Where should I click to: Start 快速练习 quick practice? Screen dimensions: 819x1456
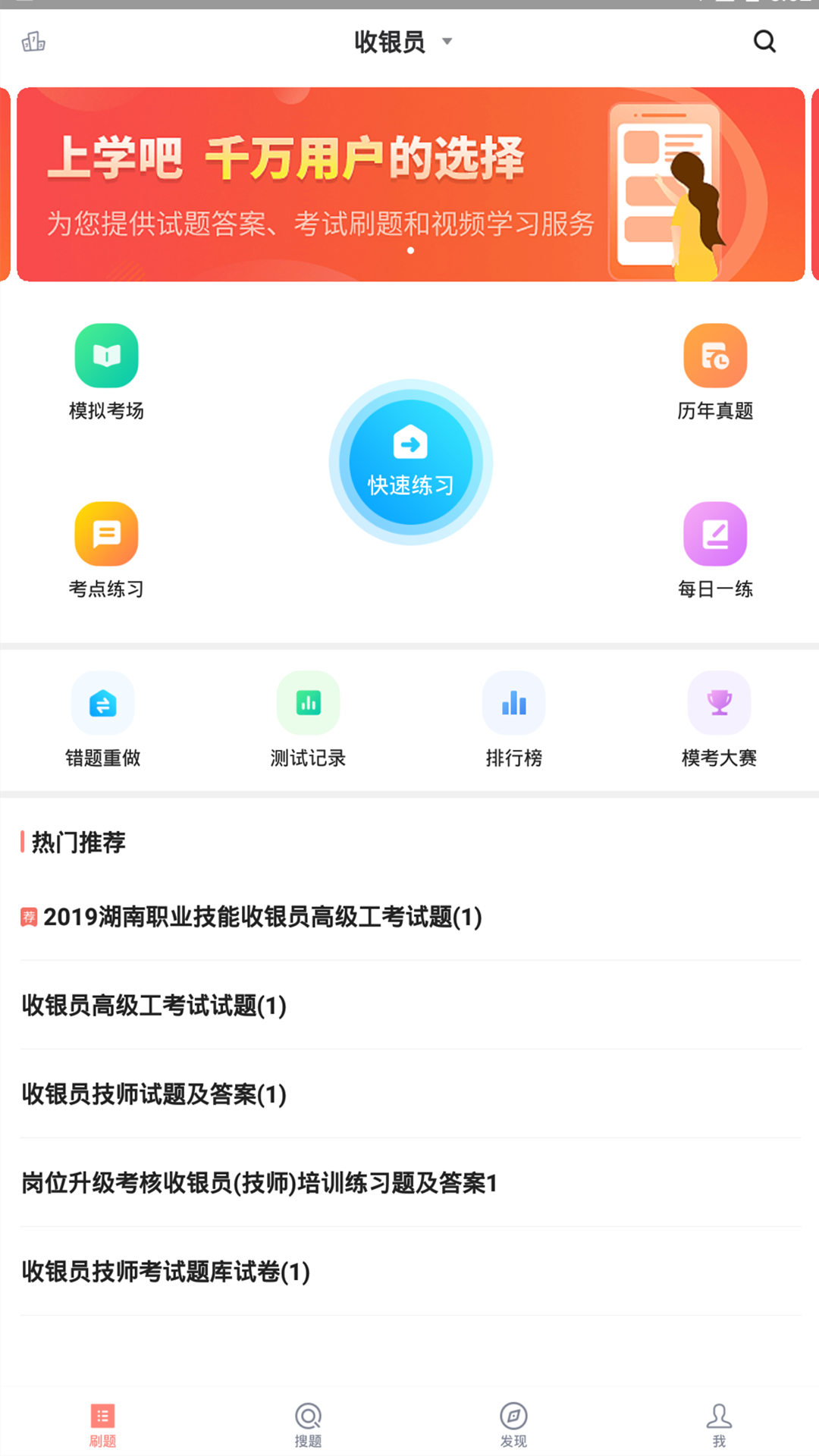(409, 463)
